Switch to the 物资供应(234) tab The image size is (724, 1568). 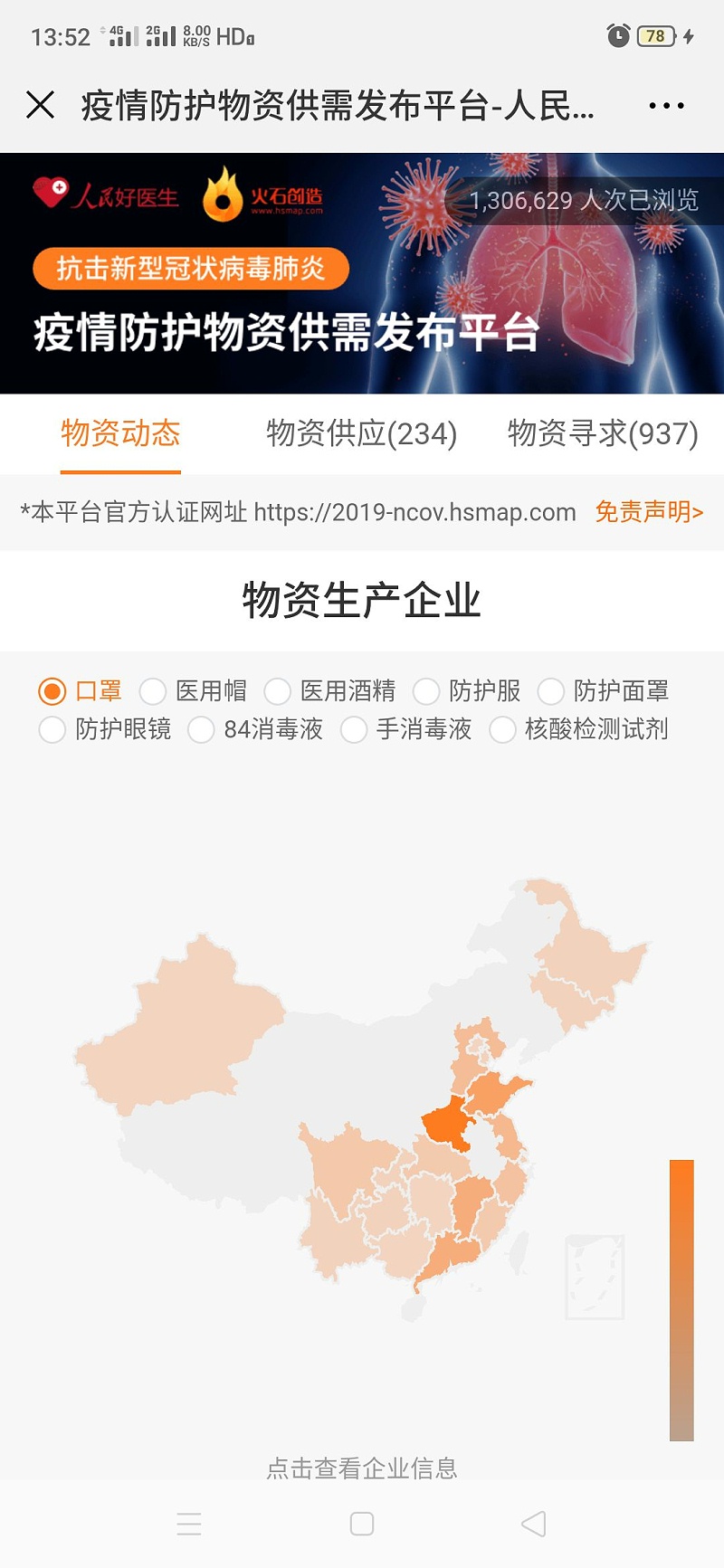coord(361,433)
